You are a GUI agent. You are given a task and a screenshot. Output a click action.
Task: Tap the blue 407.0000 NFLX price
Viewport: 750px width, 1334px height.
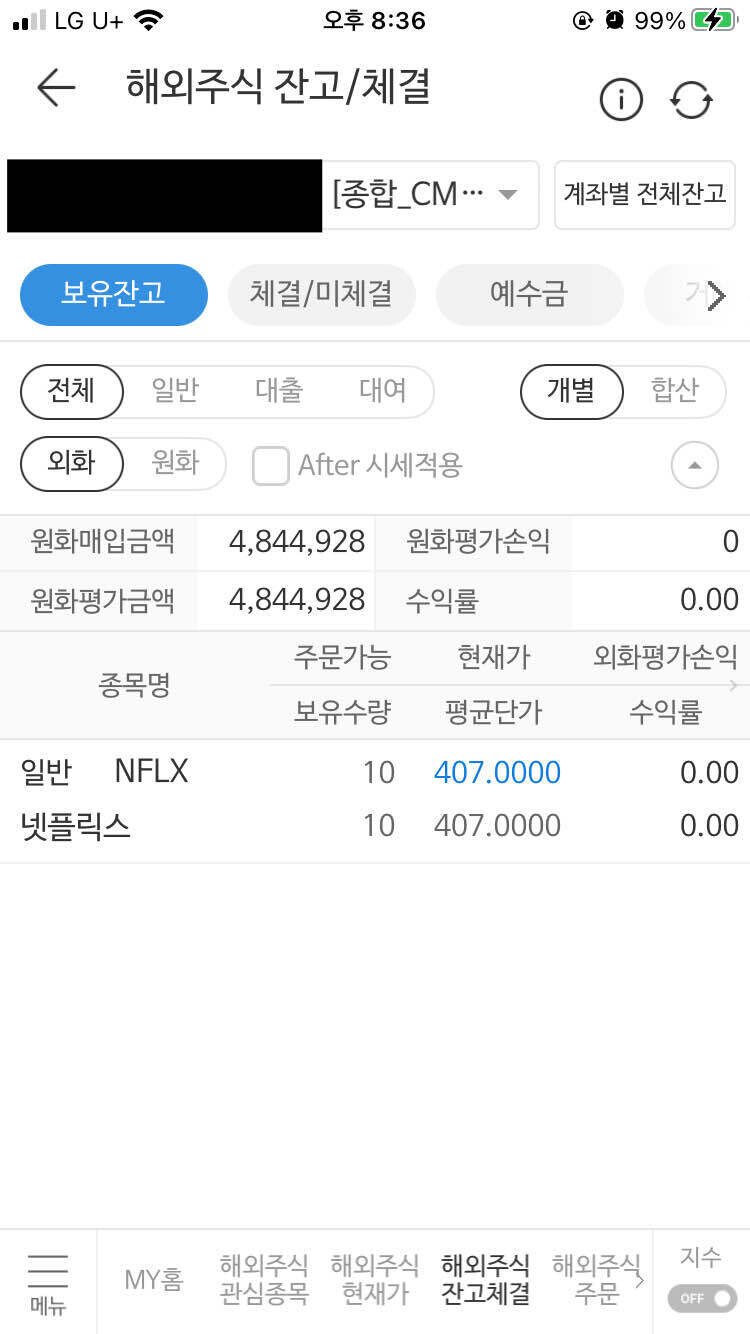[x=497, y=771]
